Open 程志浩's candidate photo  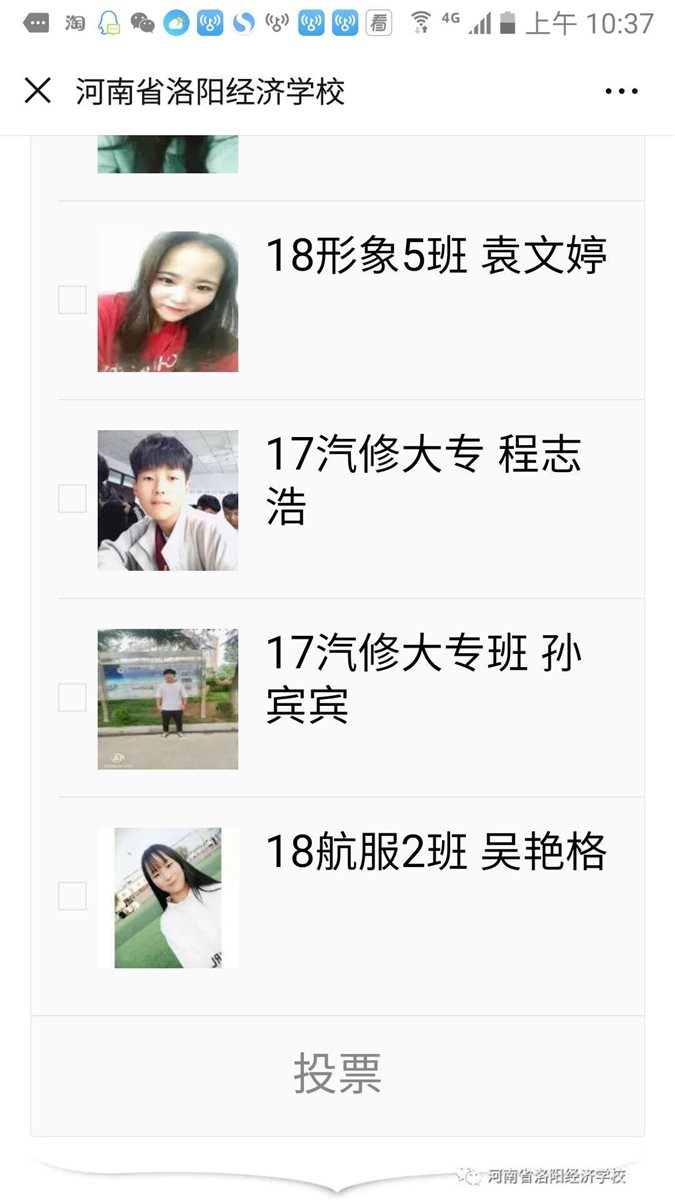click(x=167, y=500)
